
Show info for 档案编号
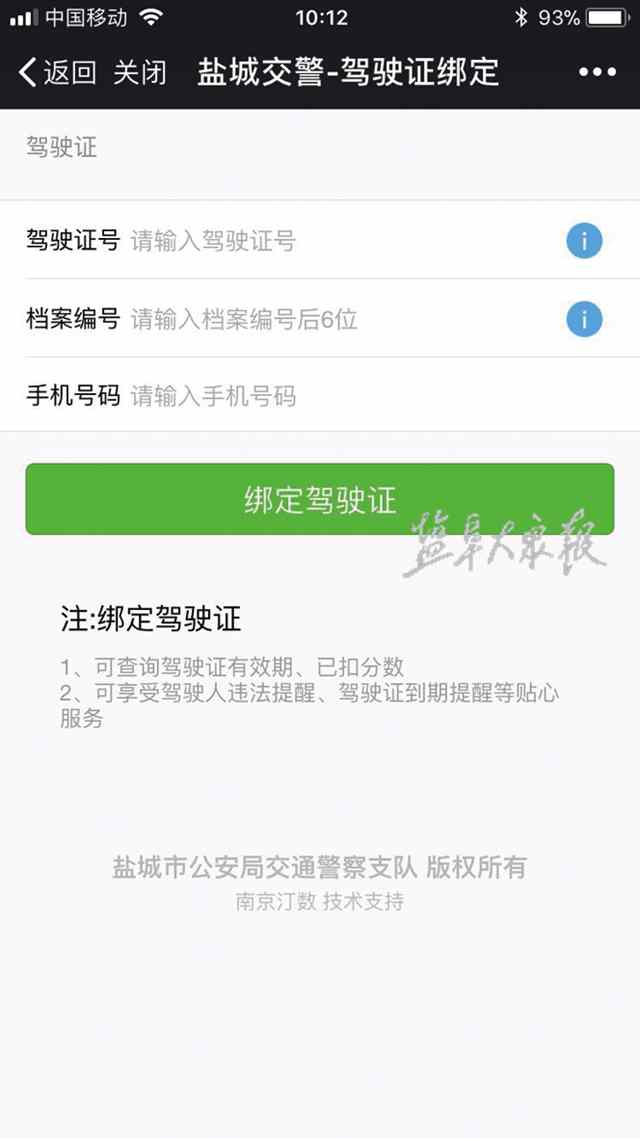coord(584,320)
